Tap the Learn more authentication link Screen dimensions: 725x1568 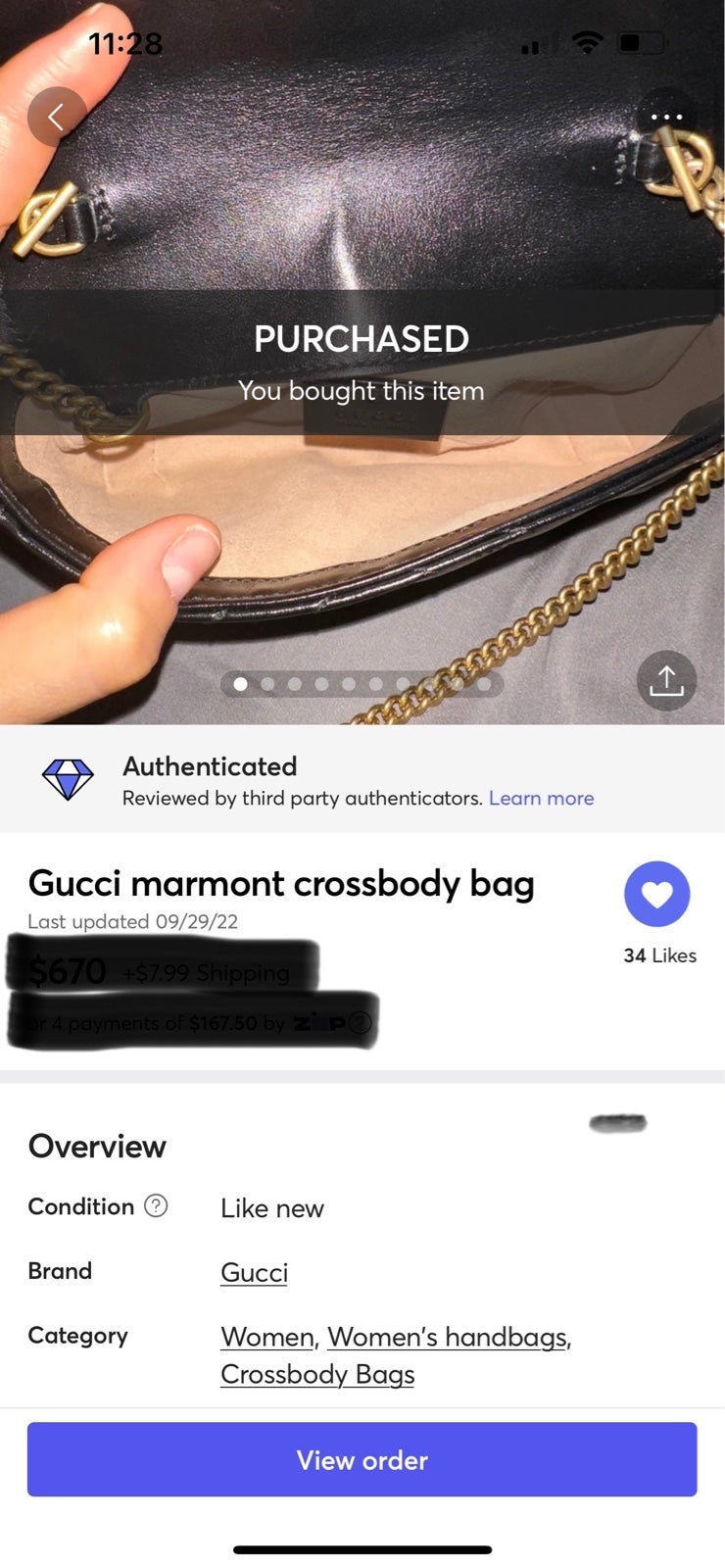click(x=541, y=798)
